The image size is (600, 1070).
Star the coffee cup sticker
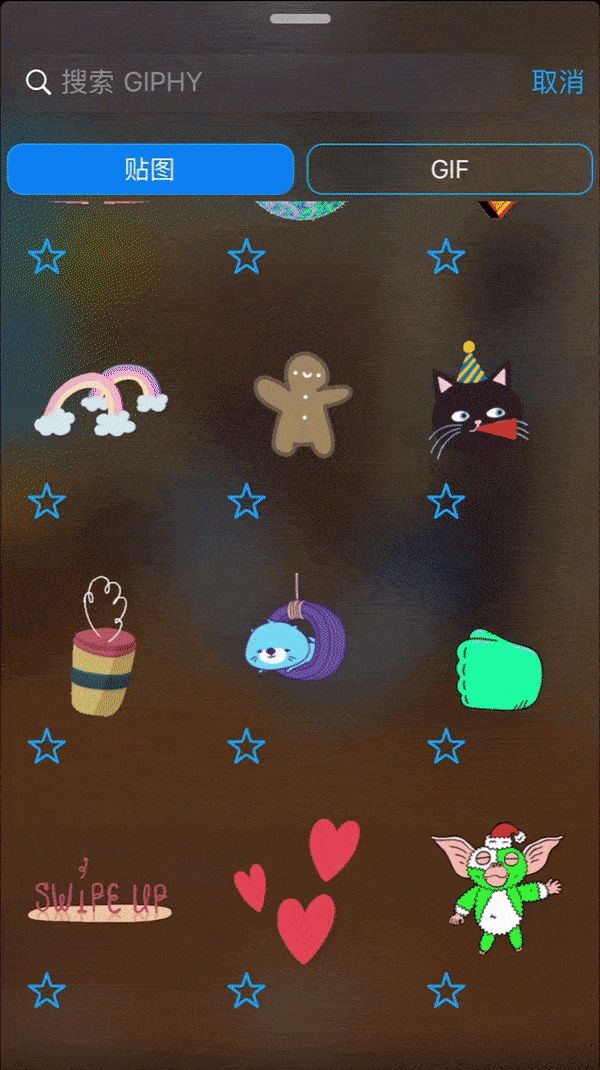pos(46,745)
